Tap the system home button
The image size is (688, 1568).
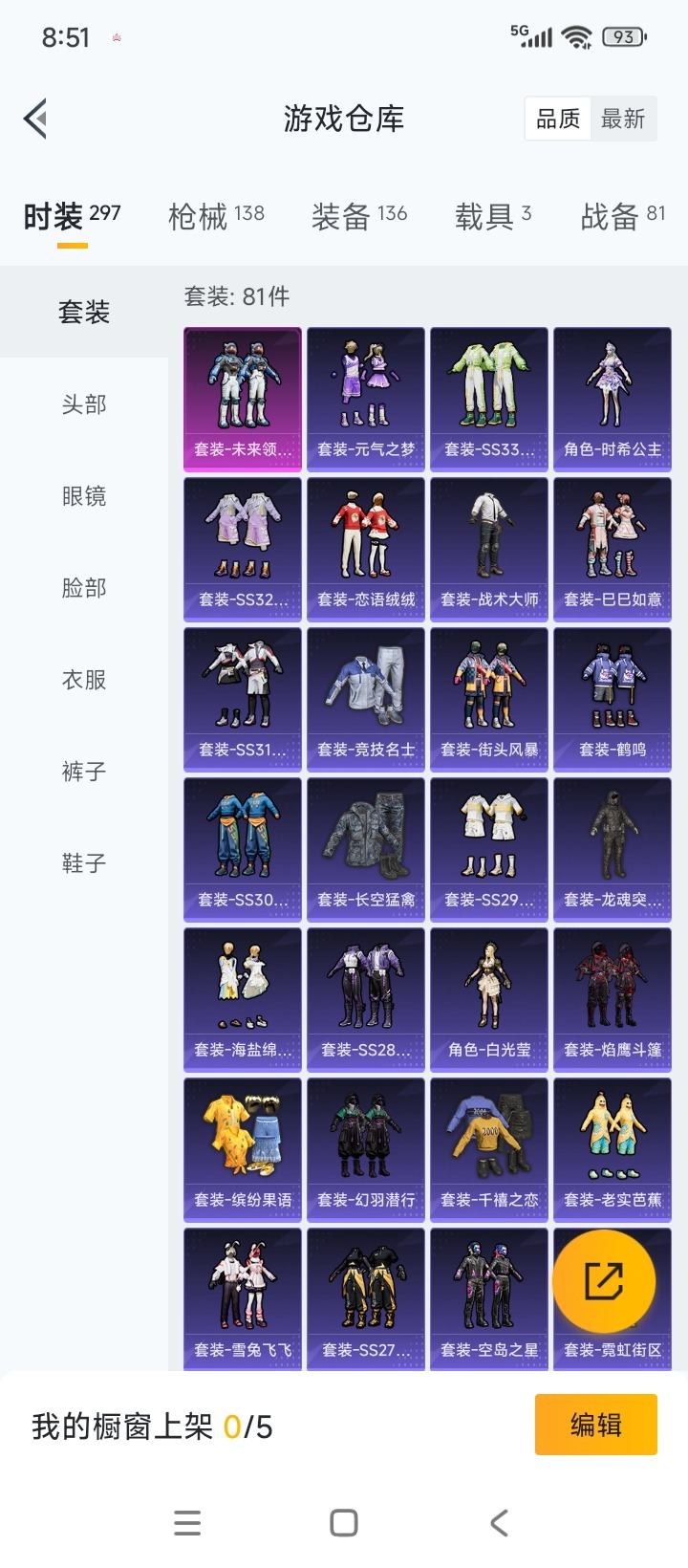344,1523
